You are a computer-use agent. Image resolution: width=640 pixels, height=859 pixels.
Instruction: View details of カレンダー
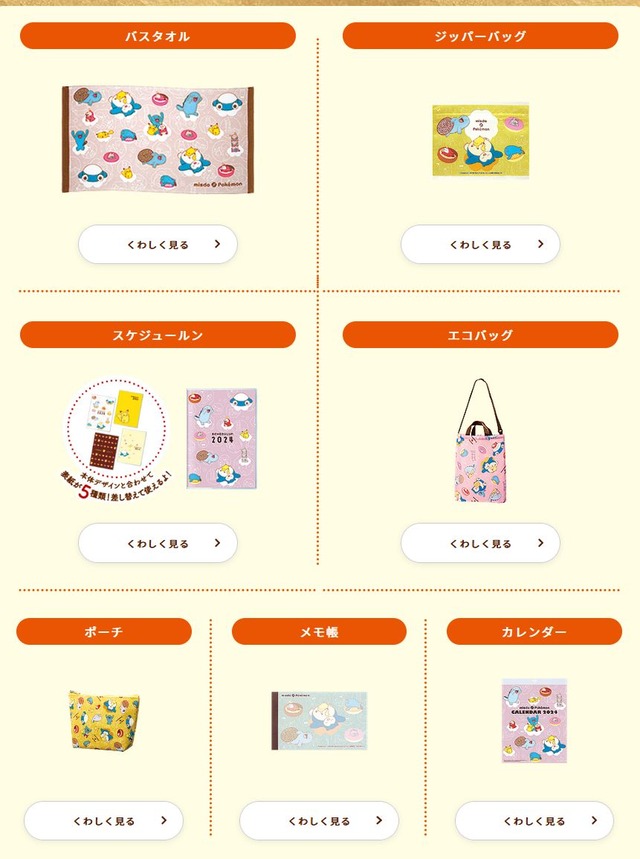click(534, 821)
